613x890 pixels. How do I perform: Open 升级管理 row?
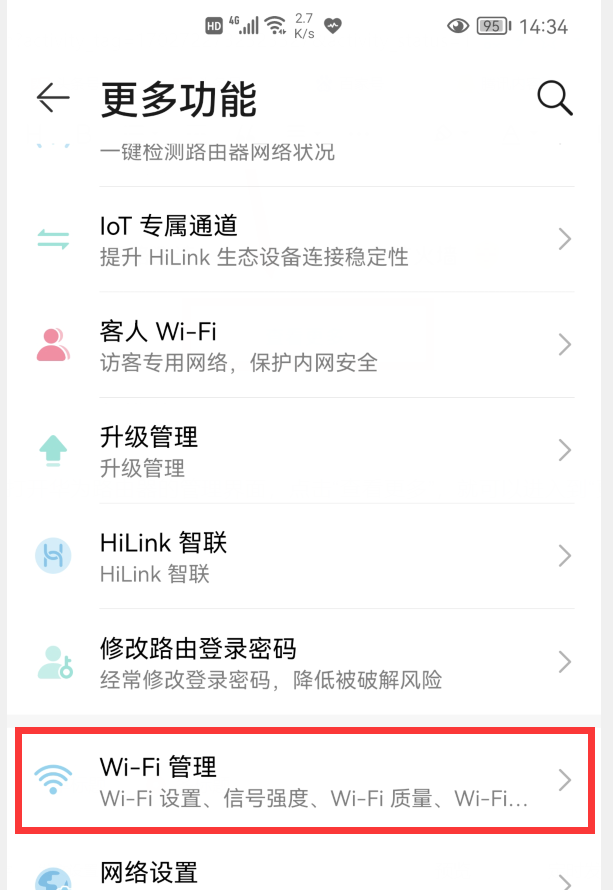click(x=306, y=450)
